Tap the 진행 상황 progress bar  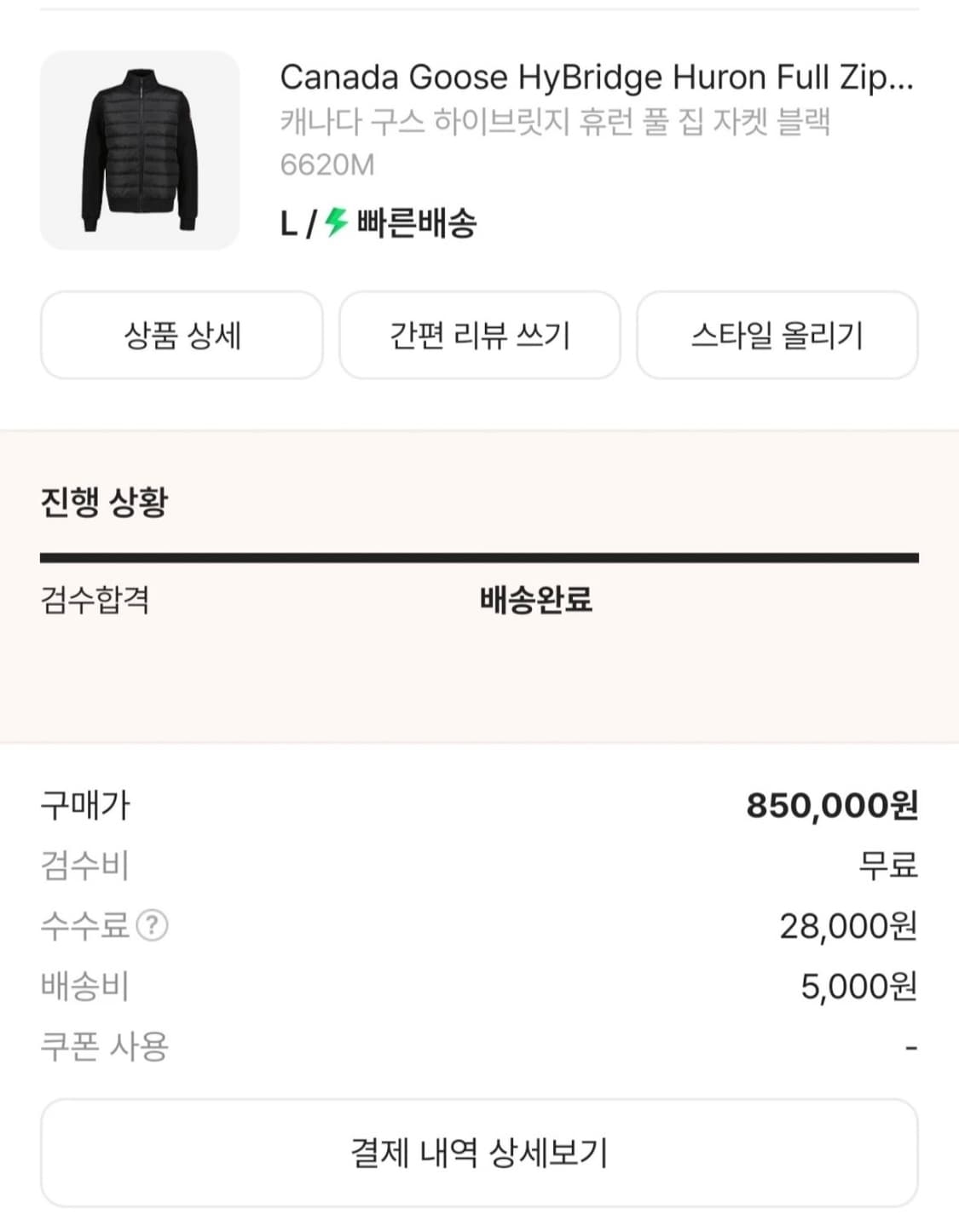(x=479, y=556)
